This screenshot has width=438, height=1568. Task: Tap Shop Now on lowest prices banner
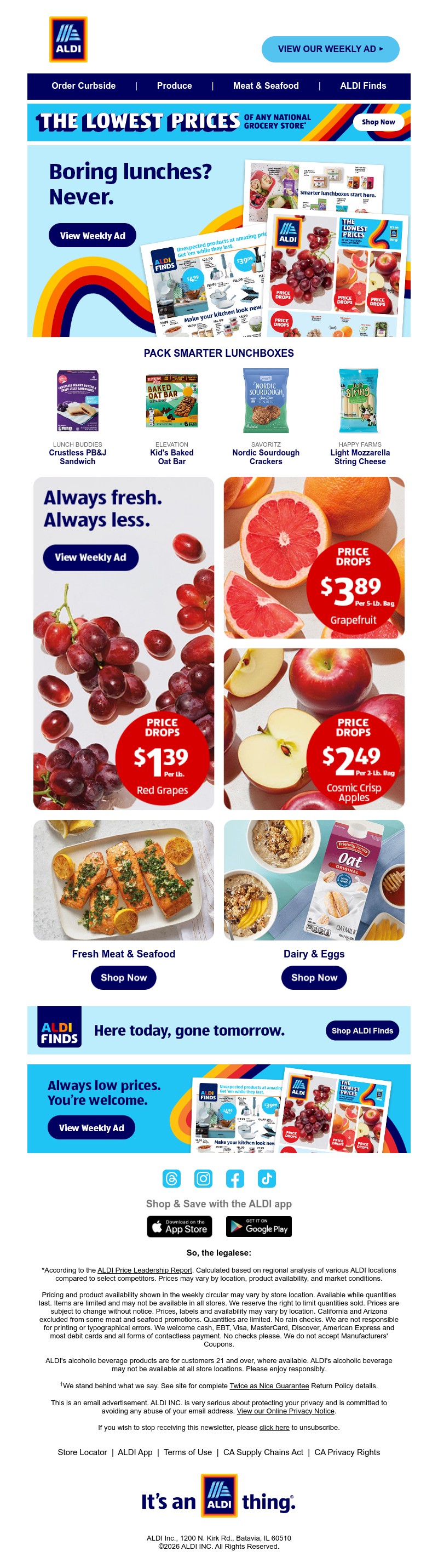(x=378, y=122)
